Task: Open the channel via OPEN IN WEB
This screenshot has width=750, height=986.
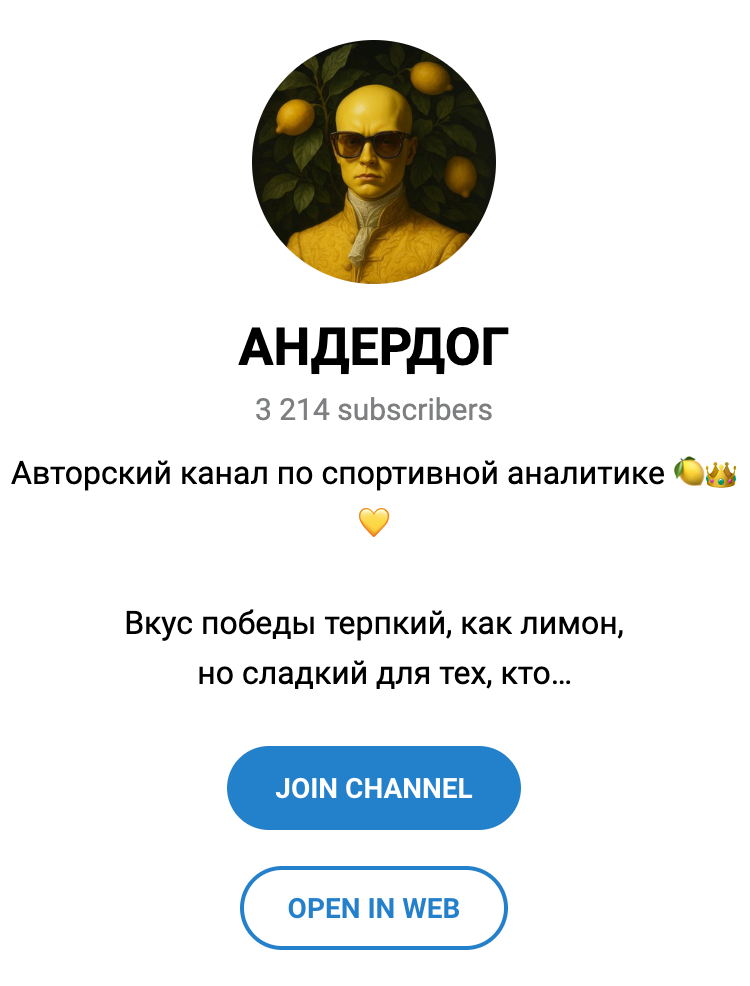Action: 373,908
